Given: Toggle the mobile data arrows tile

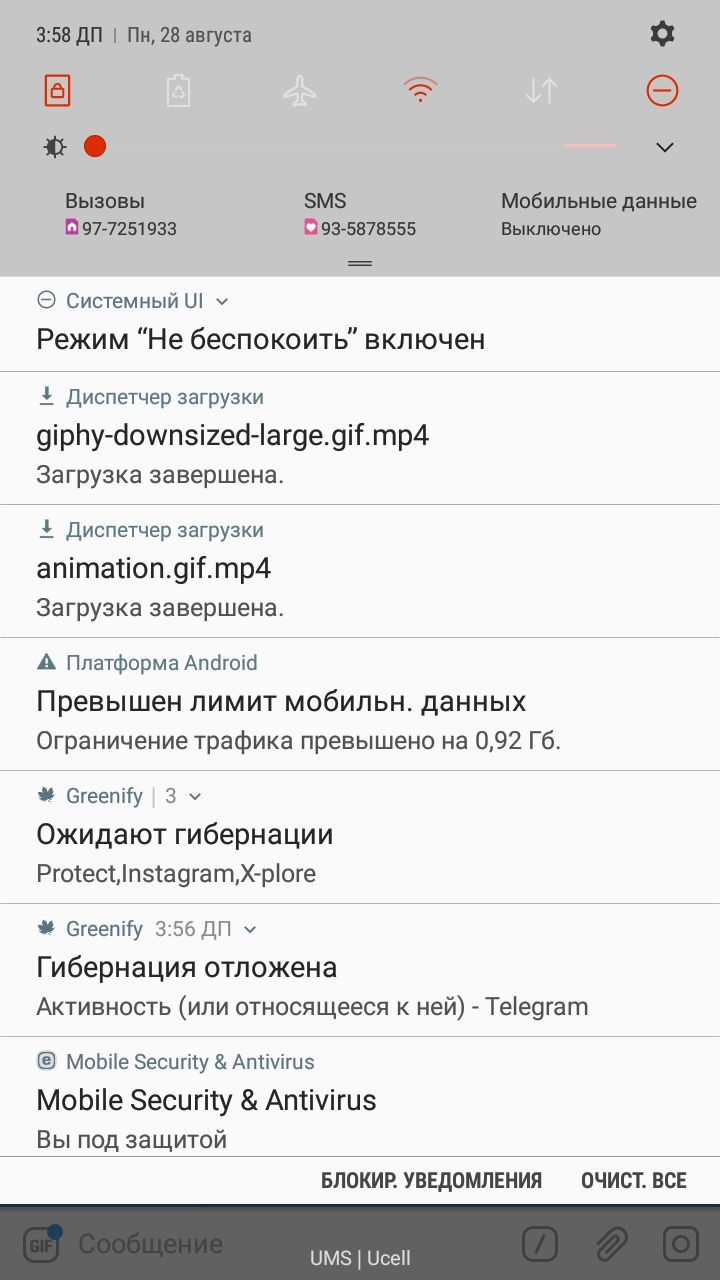Looking at the screenshot, I should 541,91.
